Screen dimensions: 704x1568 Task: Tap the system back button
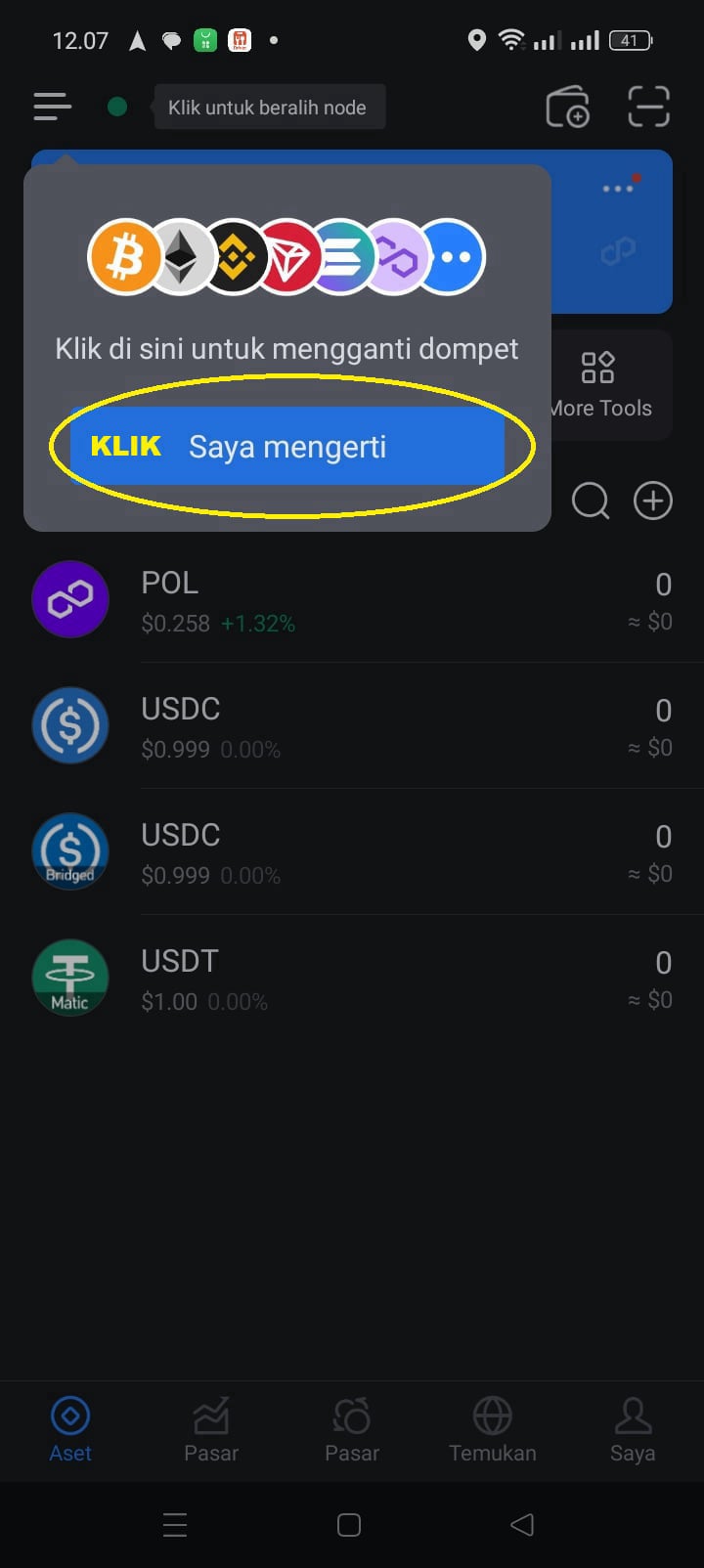tap(522, 1525)
